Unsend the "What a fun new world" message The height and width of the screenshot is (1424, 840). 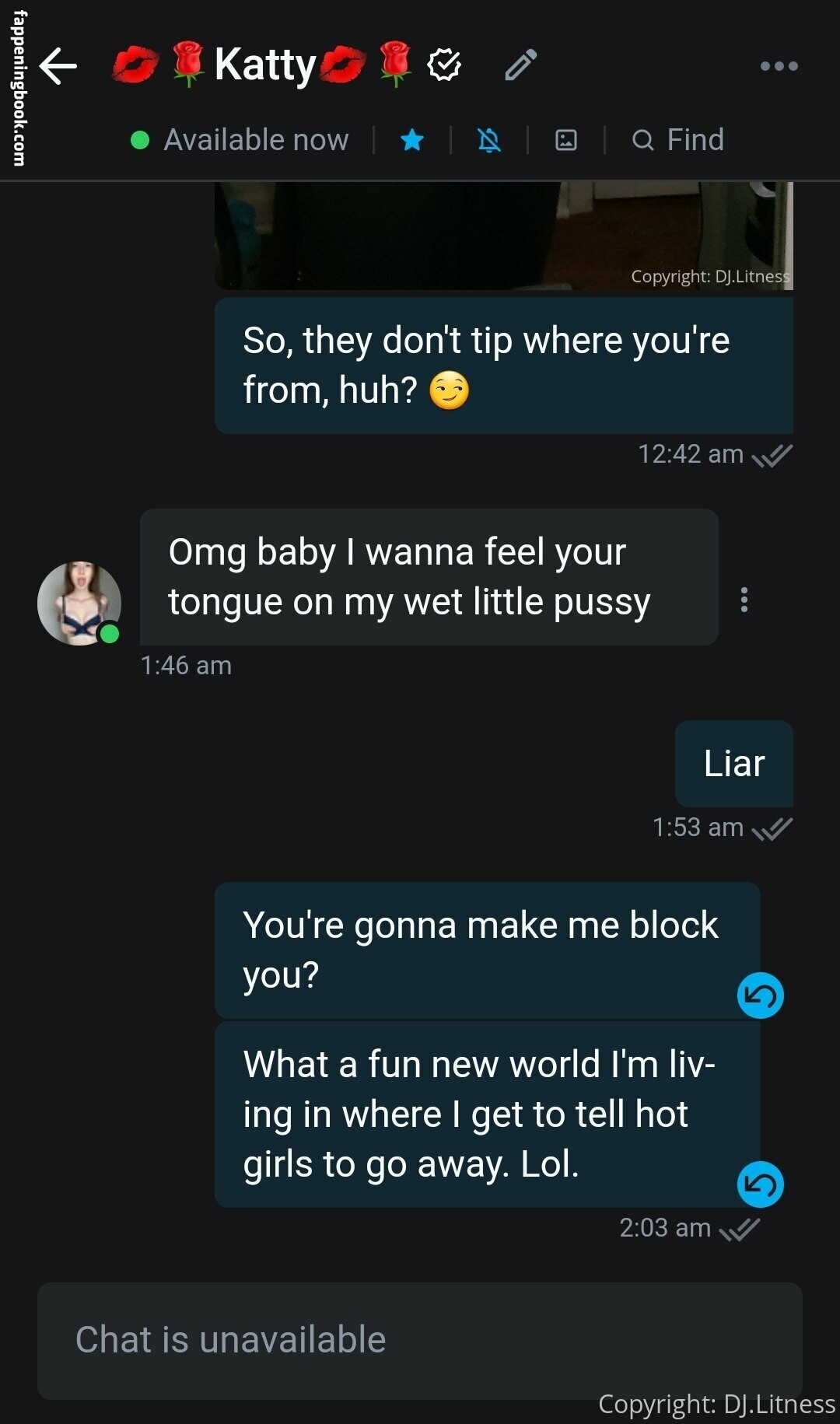coord(760,1184)
